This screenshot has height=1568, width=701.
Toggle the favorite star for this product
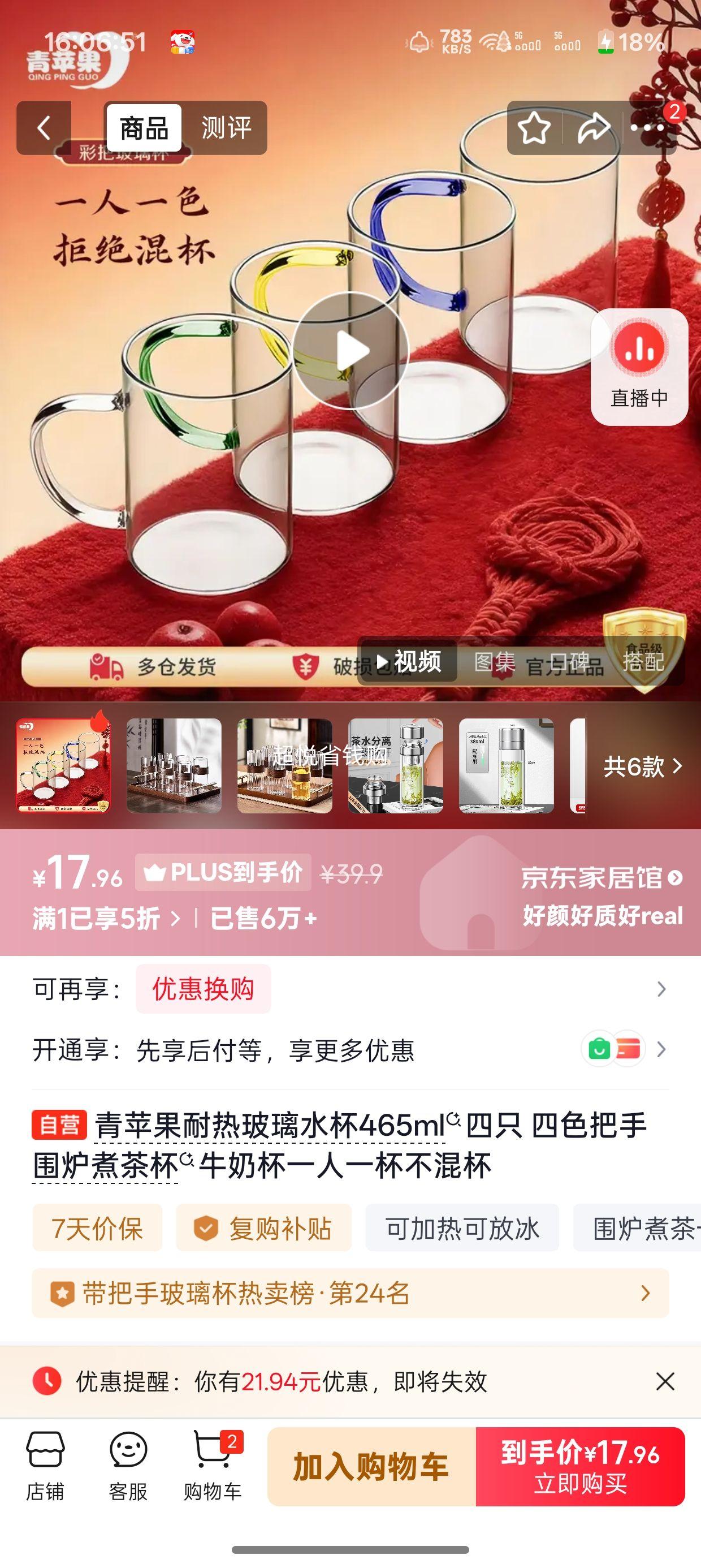tap(534, 128)
